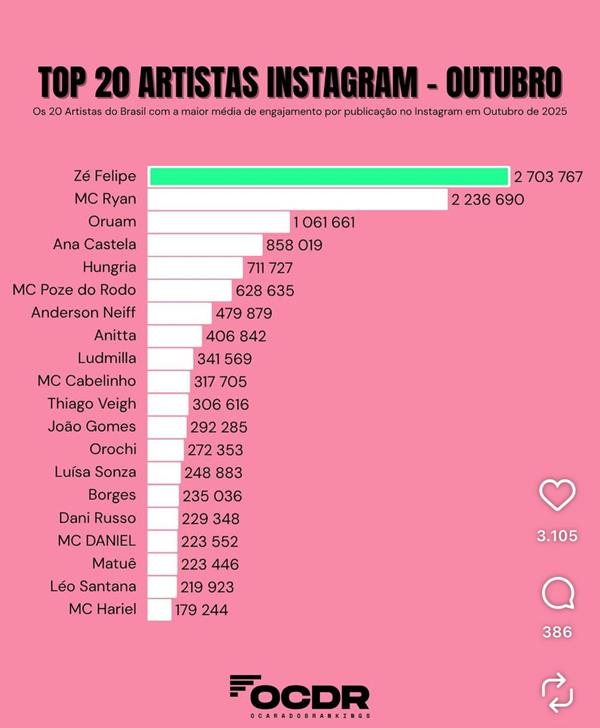
Task: Like this post with the heart icon
Action: tap(557, 495)
